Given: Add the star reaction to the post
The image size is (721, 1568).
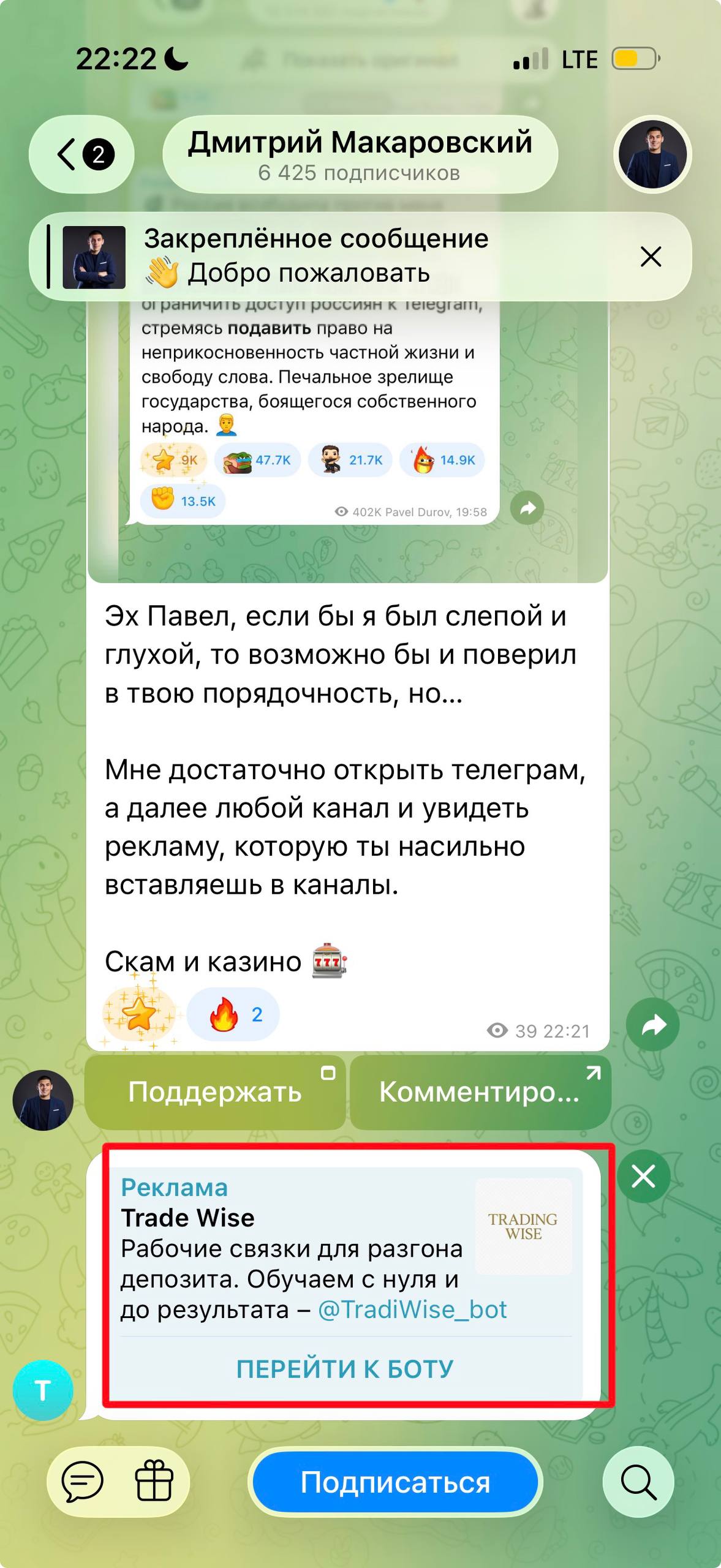Looking at the screenshot, I should (140, 1014).
